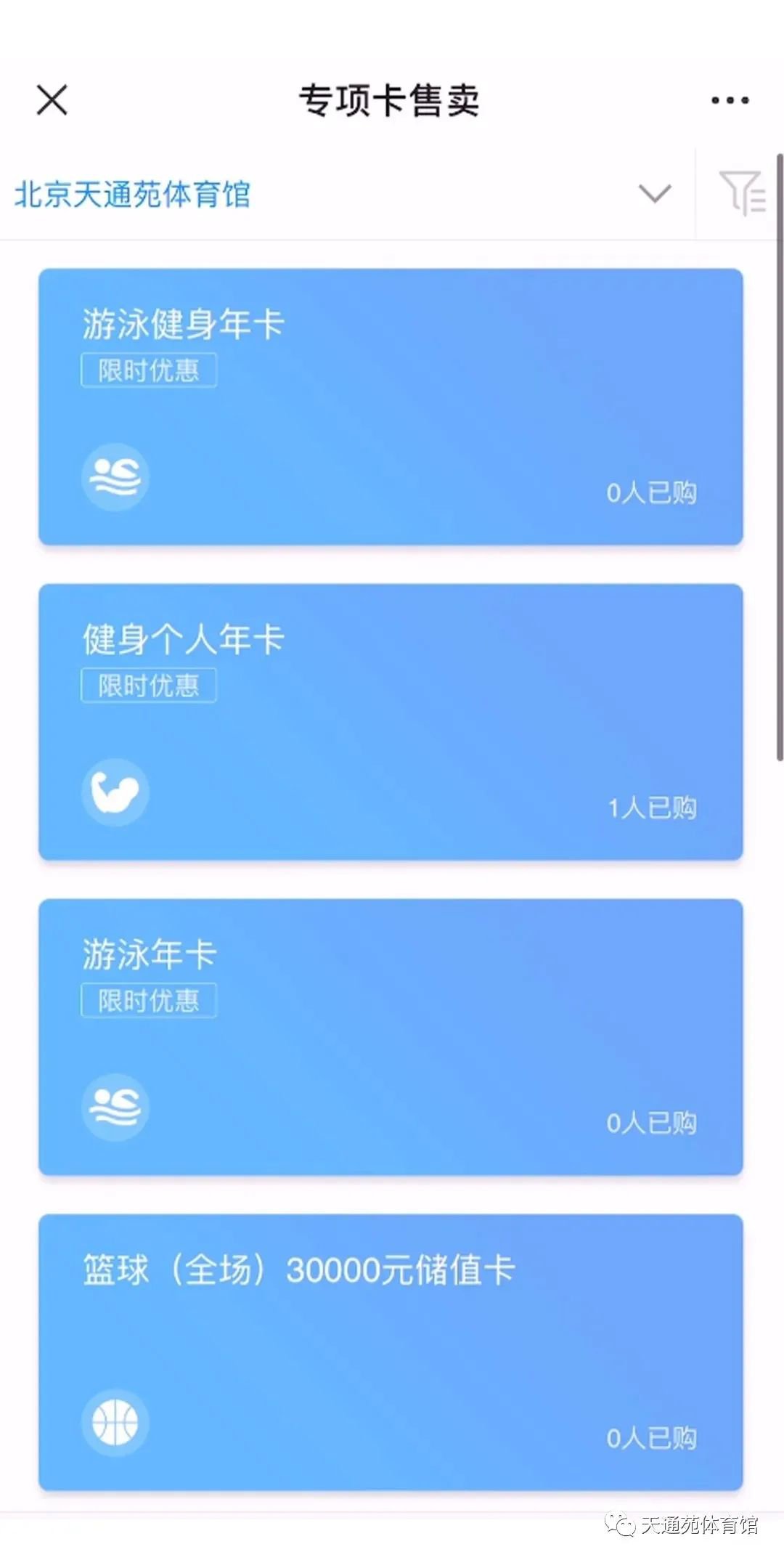Open the filter icon
The width and height of the screenshot is (784, 1560).
(x=742, y=193)
